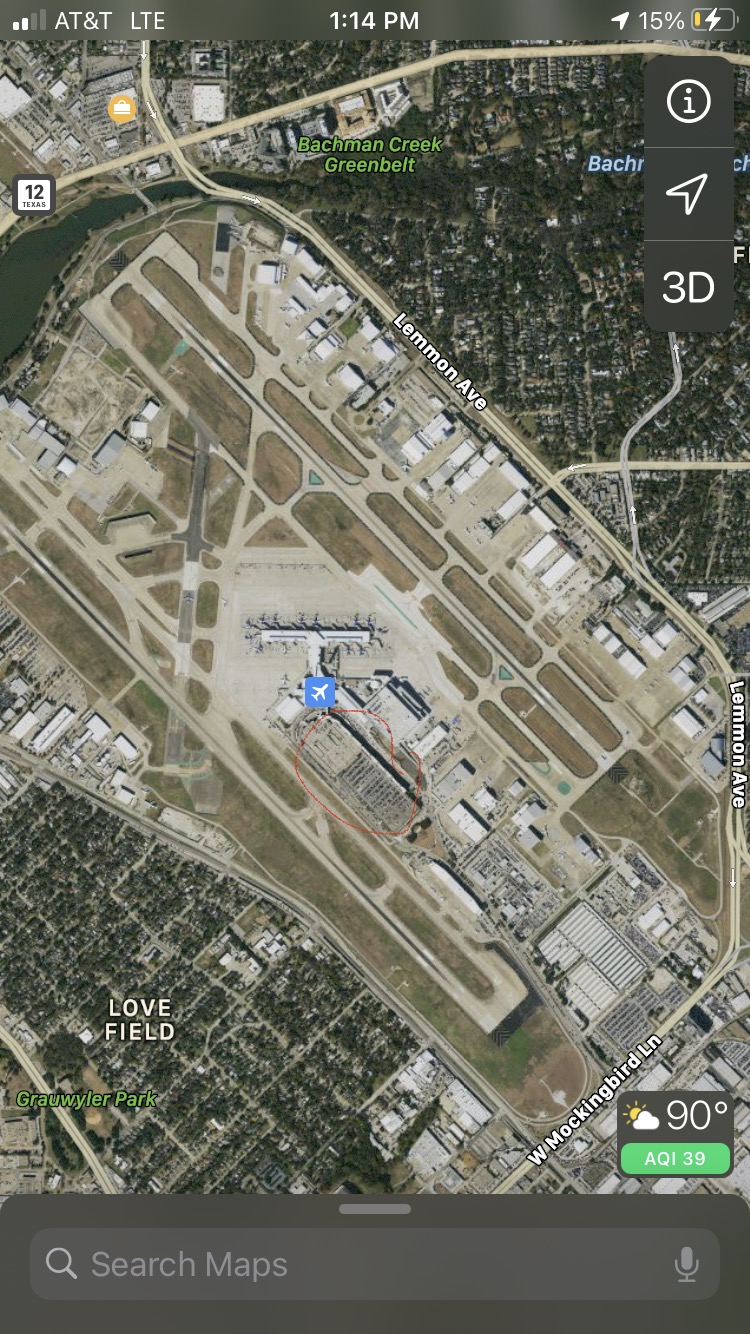The width and height of the screenshot is (750, 1334).
Task: Start voice dictation with the microphone icon
Action: point(686,1264)
